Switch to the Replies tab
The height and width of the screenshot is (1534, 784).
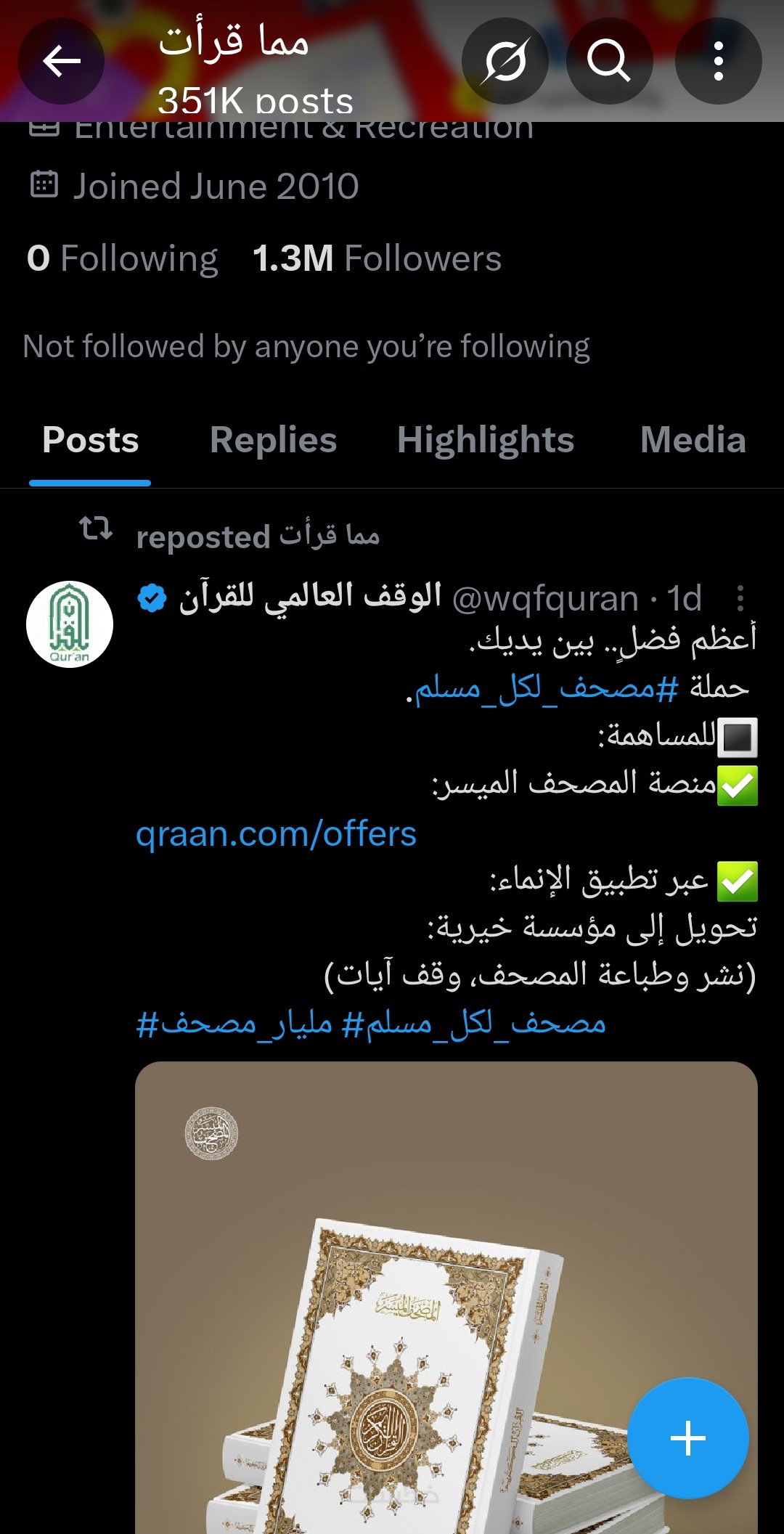tap(273, 440)
